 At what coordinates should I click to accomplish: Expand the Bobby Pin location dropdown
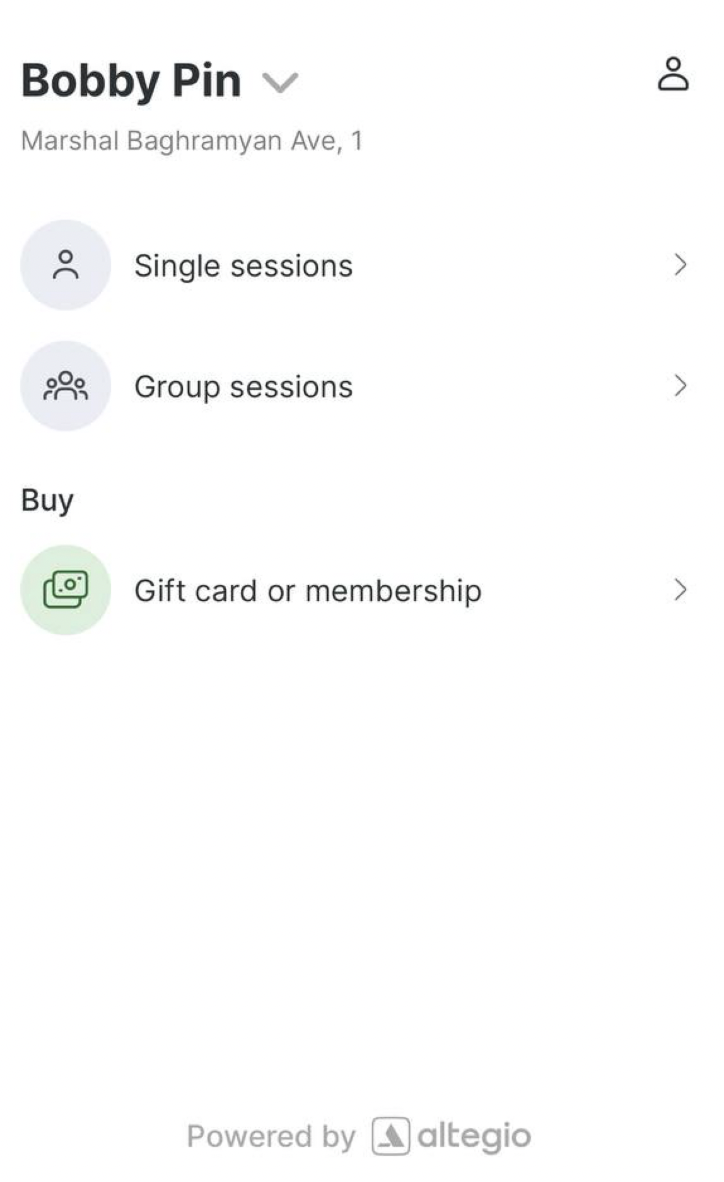click(280, 81)
